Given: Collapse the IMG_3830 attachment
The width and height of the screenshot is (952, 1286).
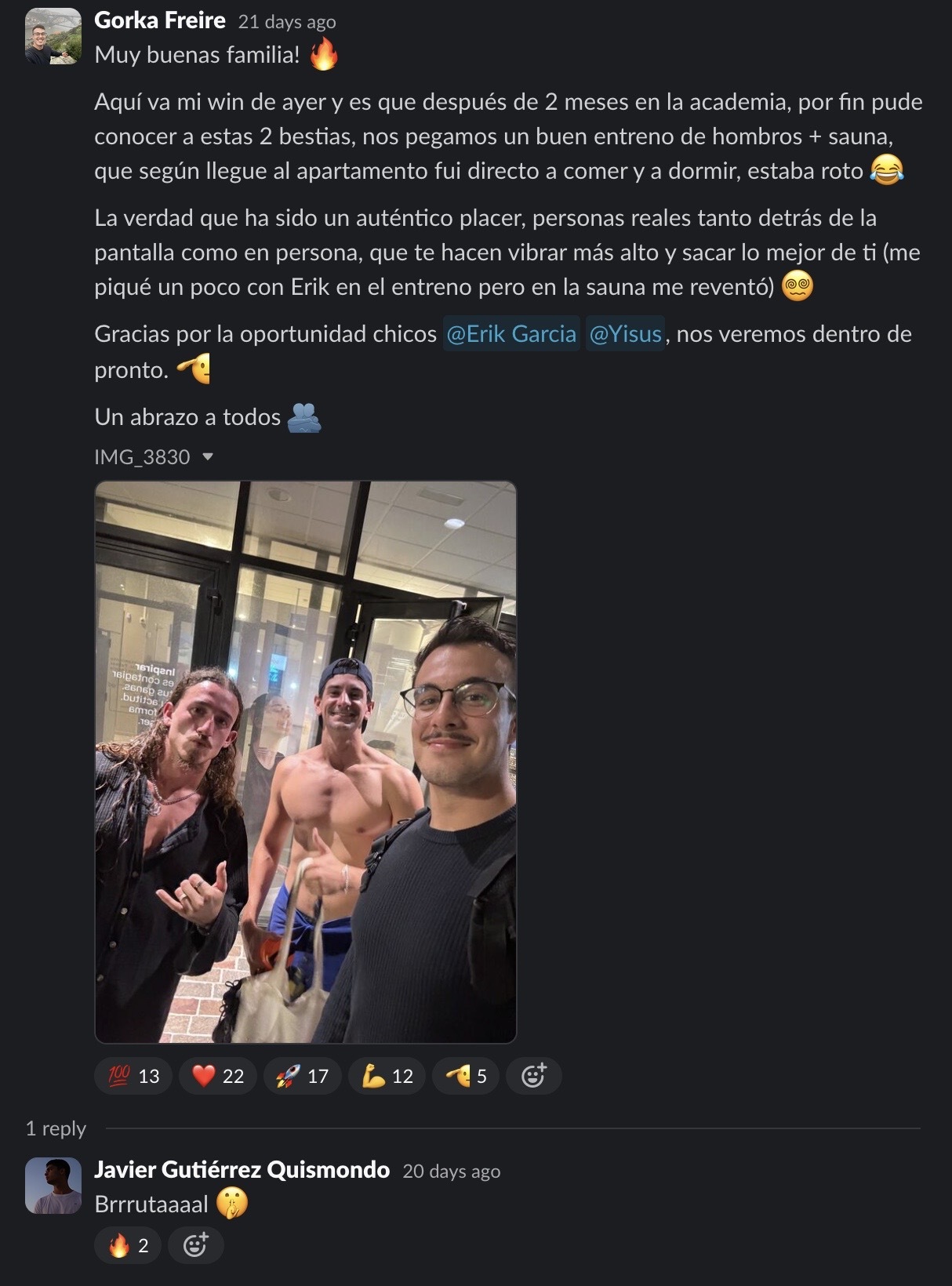Looking at the screenshot, I should (x=208, y=456).
